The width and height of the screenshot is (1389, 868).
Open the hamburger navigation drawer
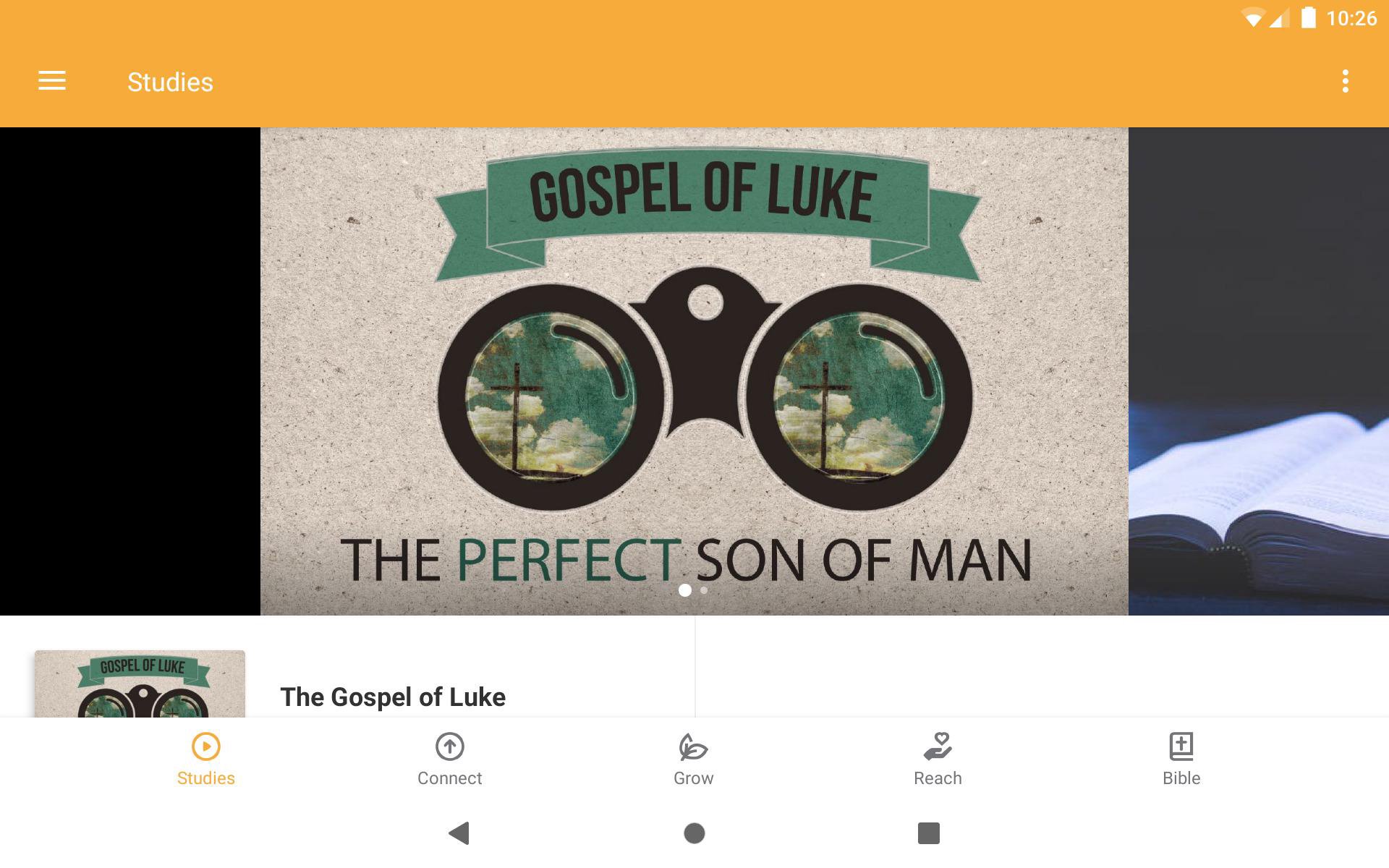(52, 81)
